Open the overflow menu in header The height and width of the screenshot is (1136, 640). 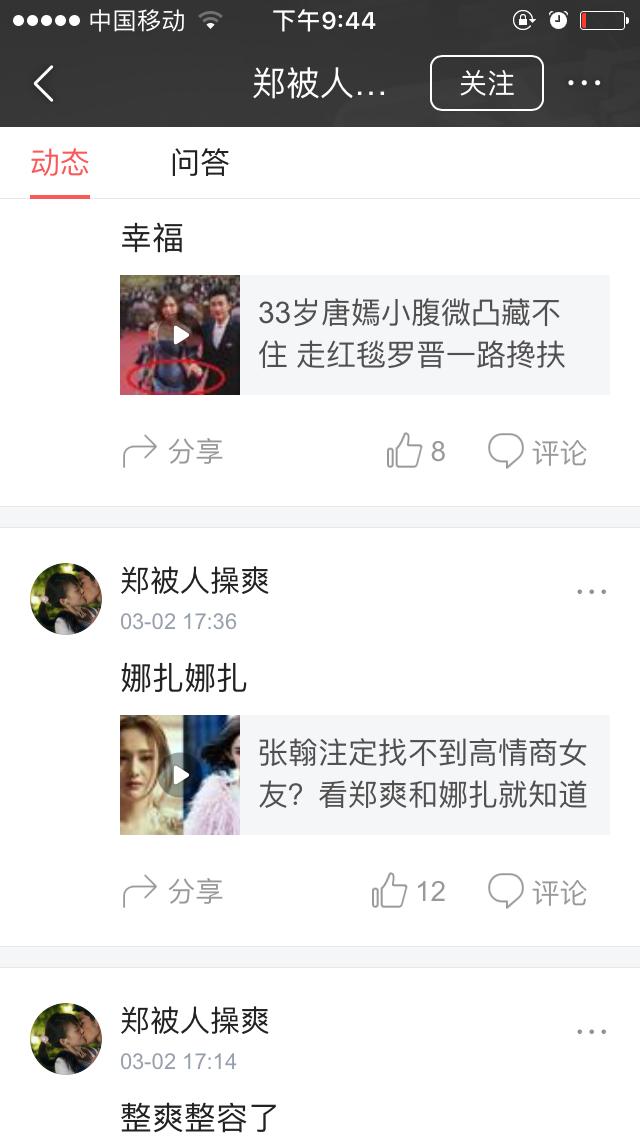[x=584, y=83]
